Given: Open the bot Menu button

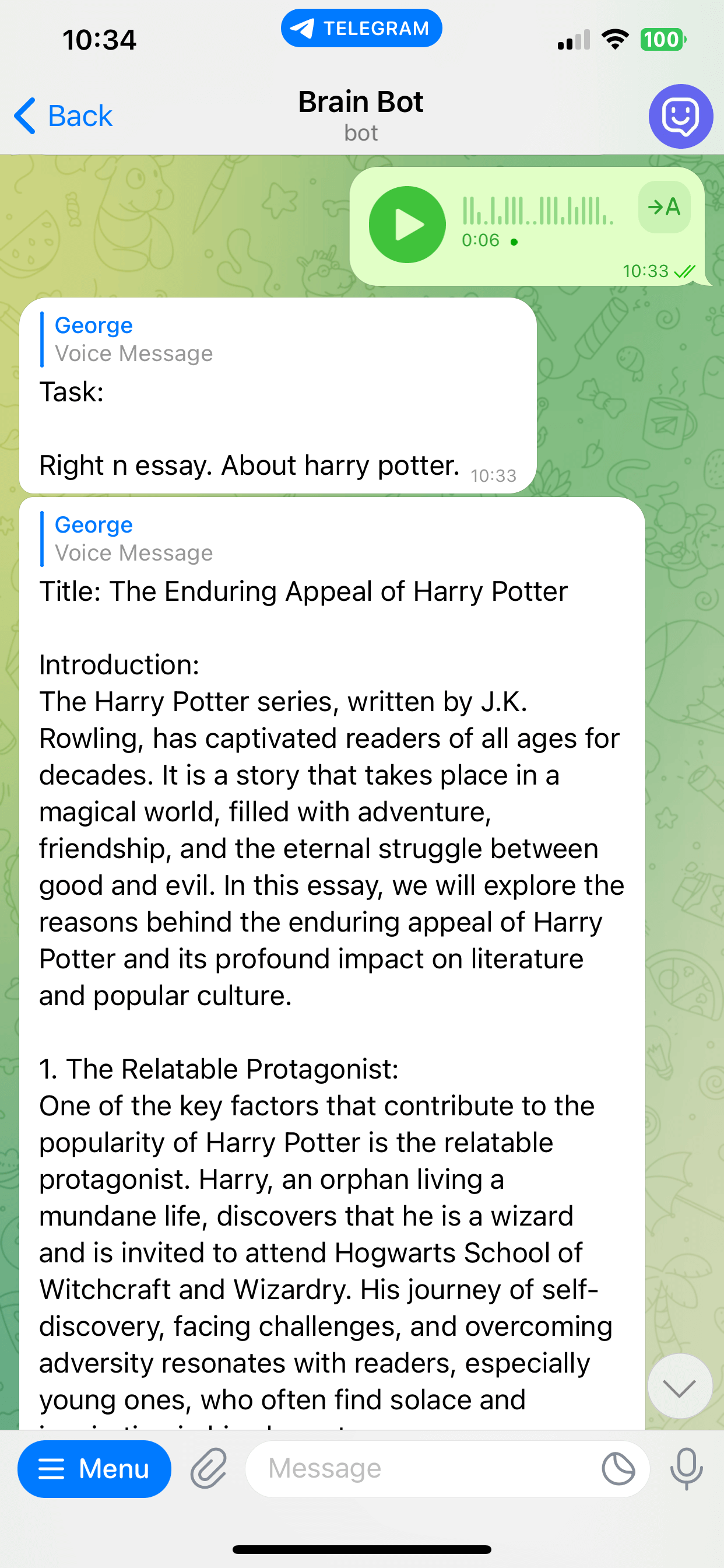Looking at the screenshot, I should 94,1469.
